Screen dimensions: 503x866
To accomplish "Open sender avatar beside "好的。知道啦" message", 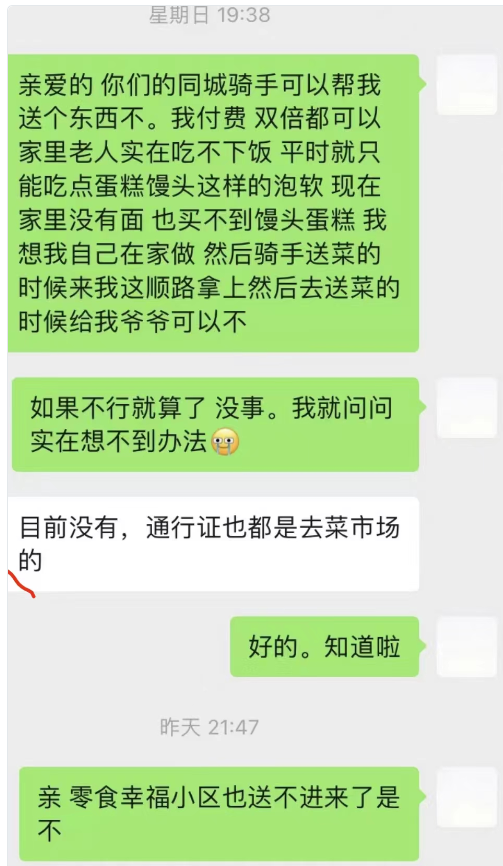I will click(467, 647).
